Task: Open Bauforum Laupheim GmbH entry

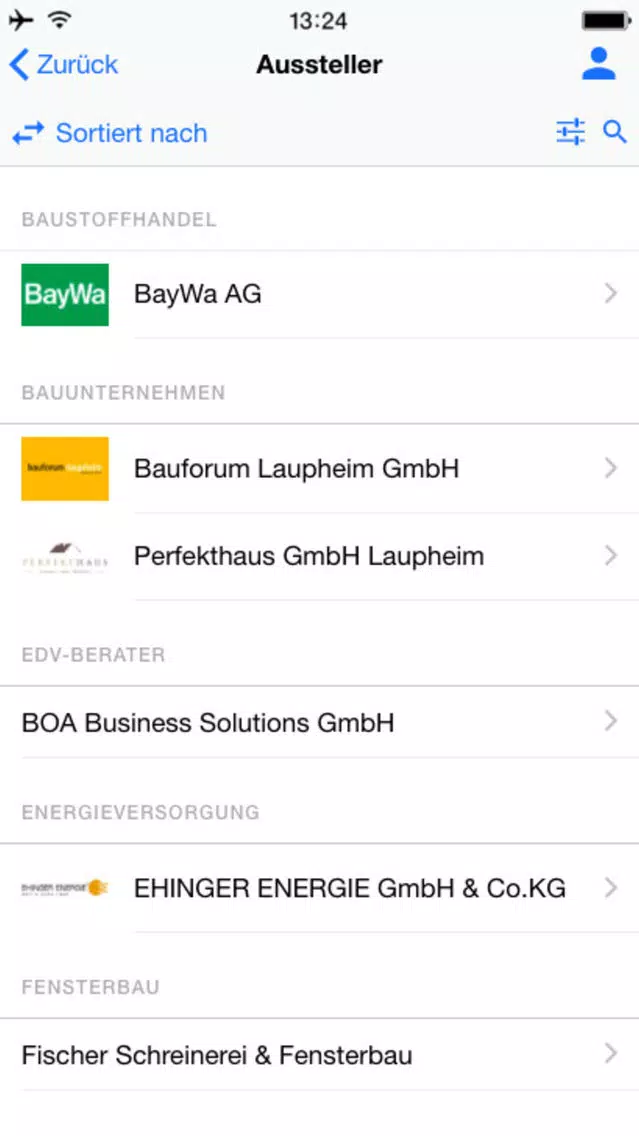Action: [320, 469]
